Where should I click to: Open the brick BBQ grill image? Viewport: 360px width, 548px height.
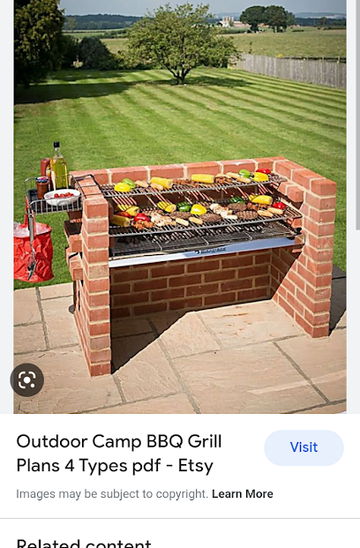[x=180, y=207]
